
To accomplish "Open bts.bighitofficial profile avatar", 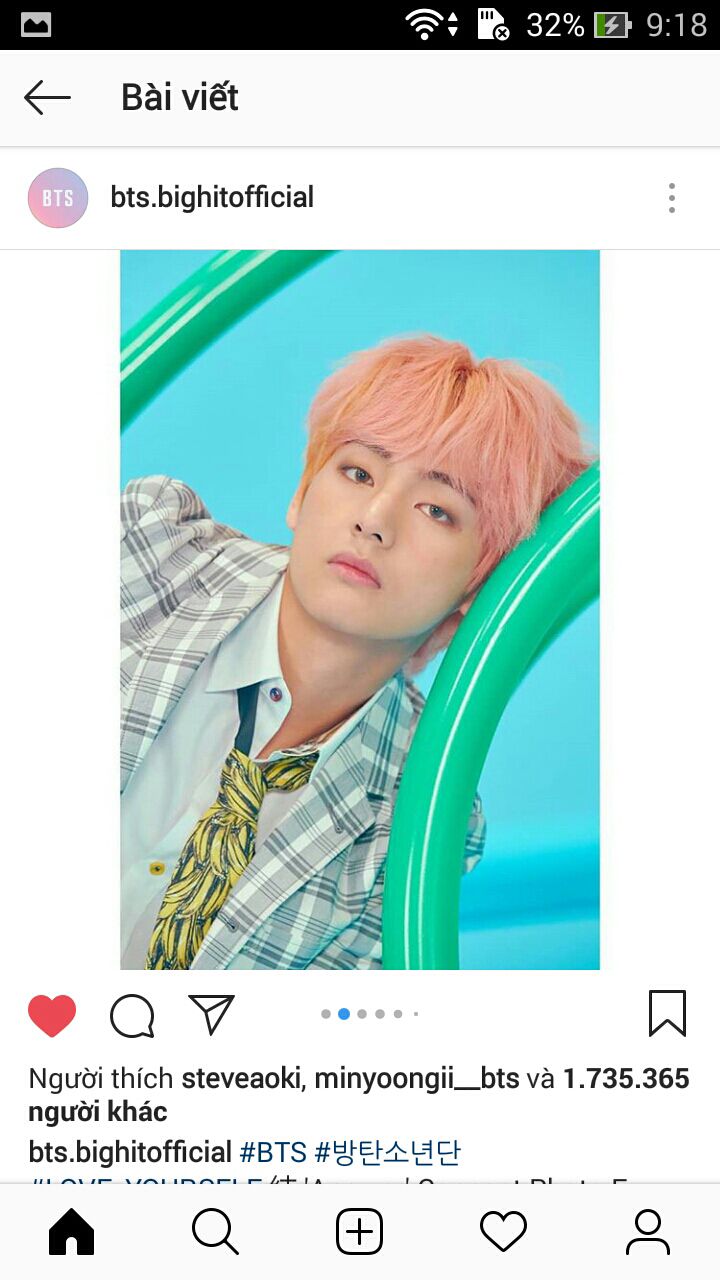I will point(58,198).
